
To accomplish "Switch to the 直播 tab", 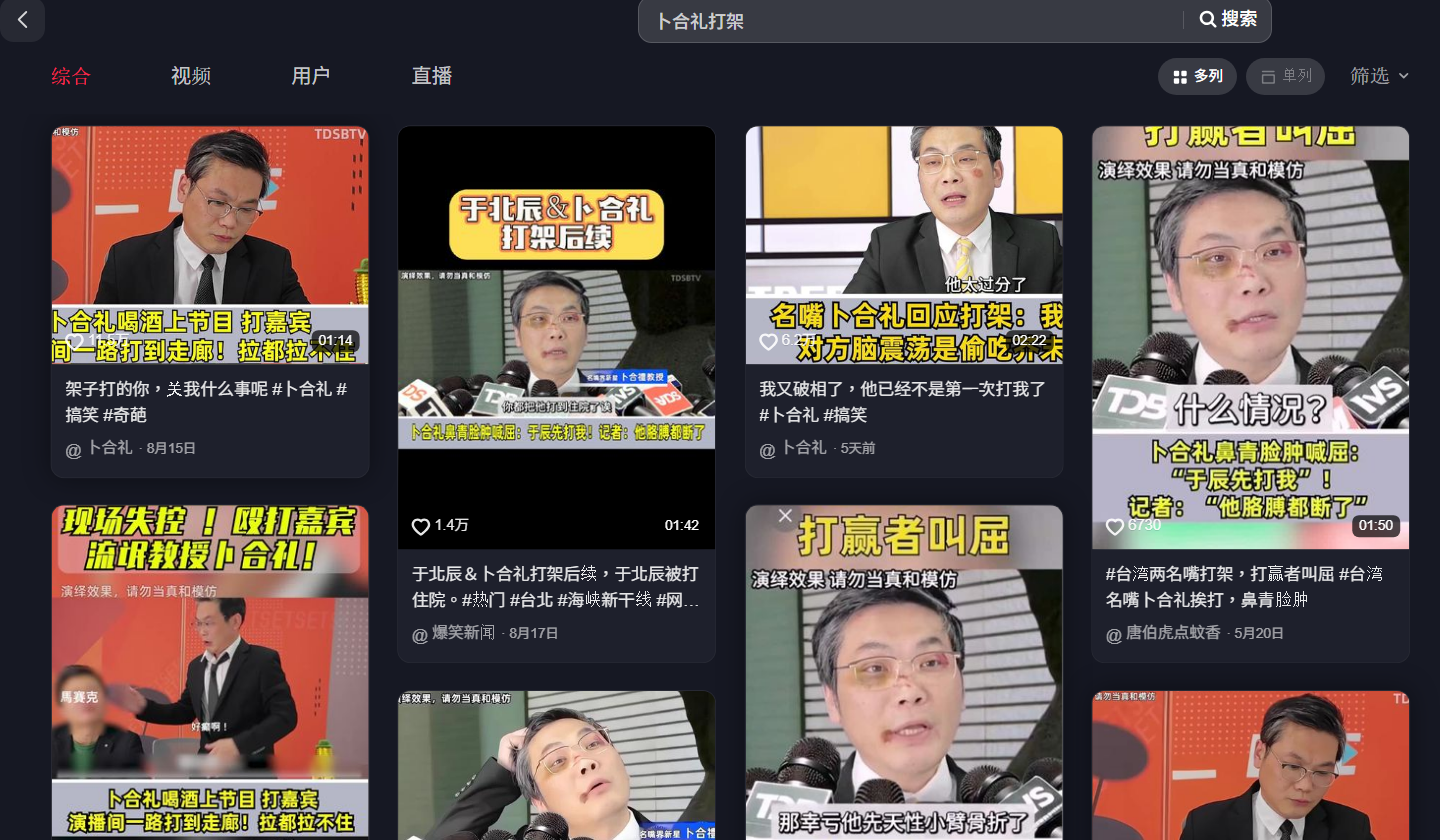I will coord(432,76).
